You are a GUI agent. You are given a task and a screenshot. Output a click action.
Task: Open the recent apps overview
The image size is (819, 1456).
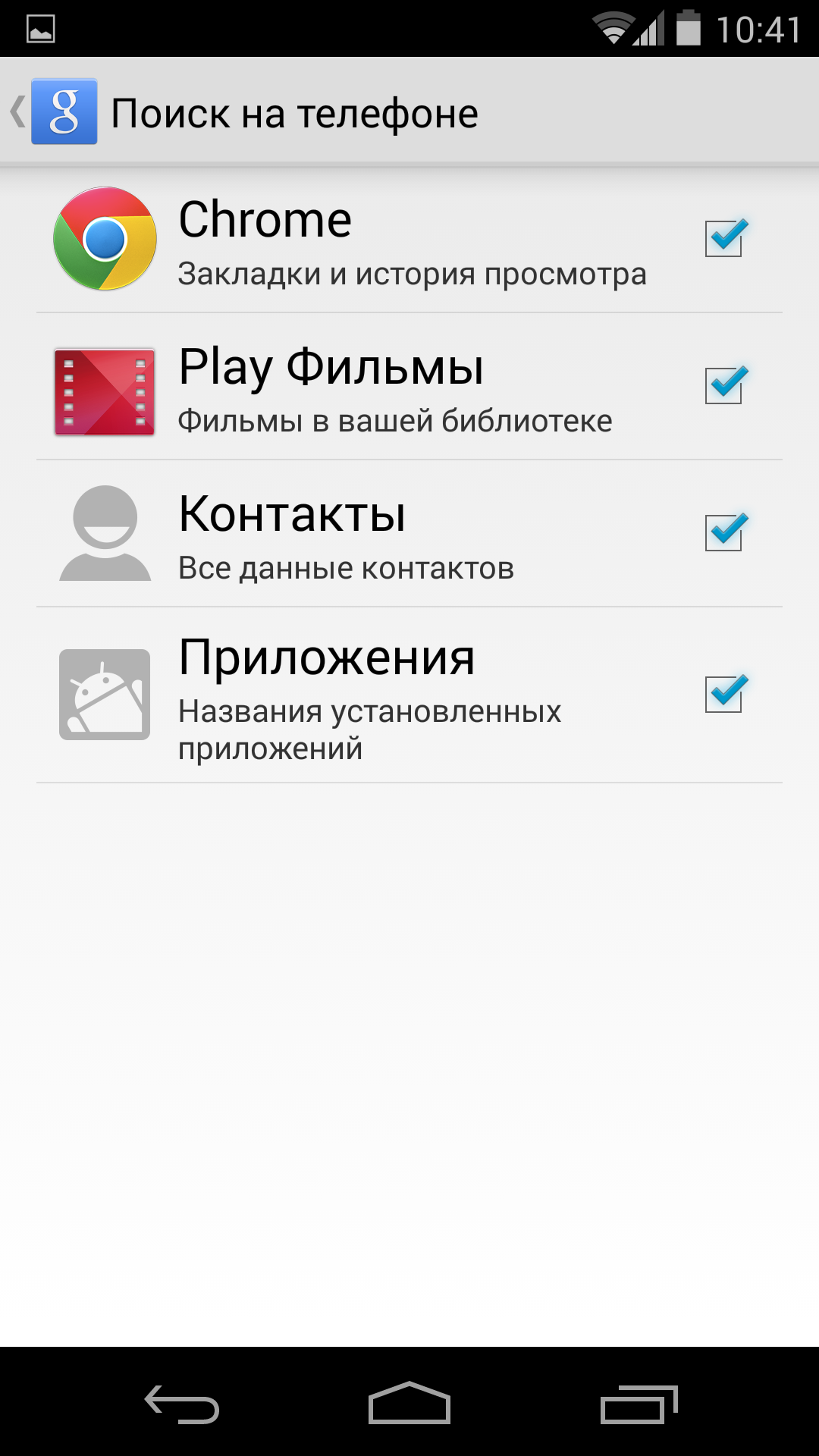[x=638, y=1404]
